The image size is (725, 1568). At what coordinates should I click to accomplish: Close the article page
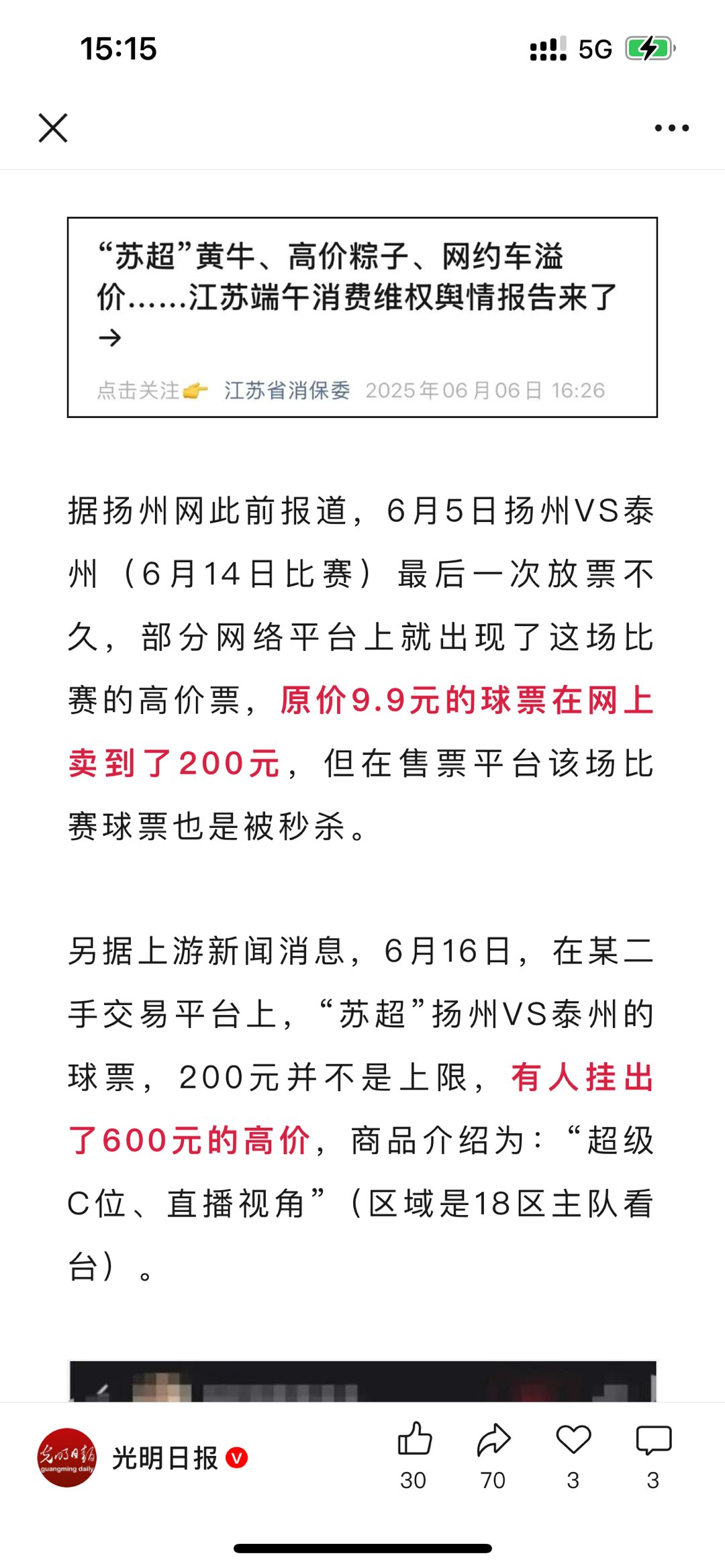53,128
